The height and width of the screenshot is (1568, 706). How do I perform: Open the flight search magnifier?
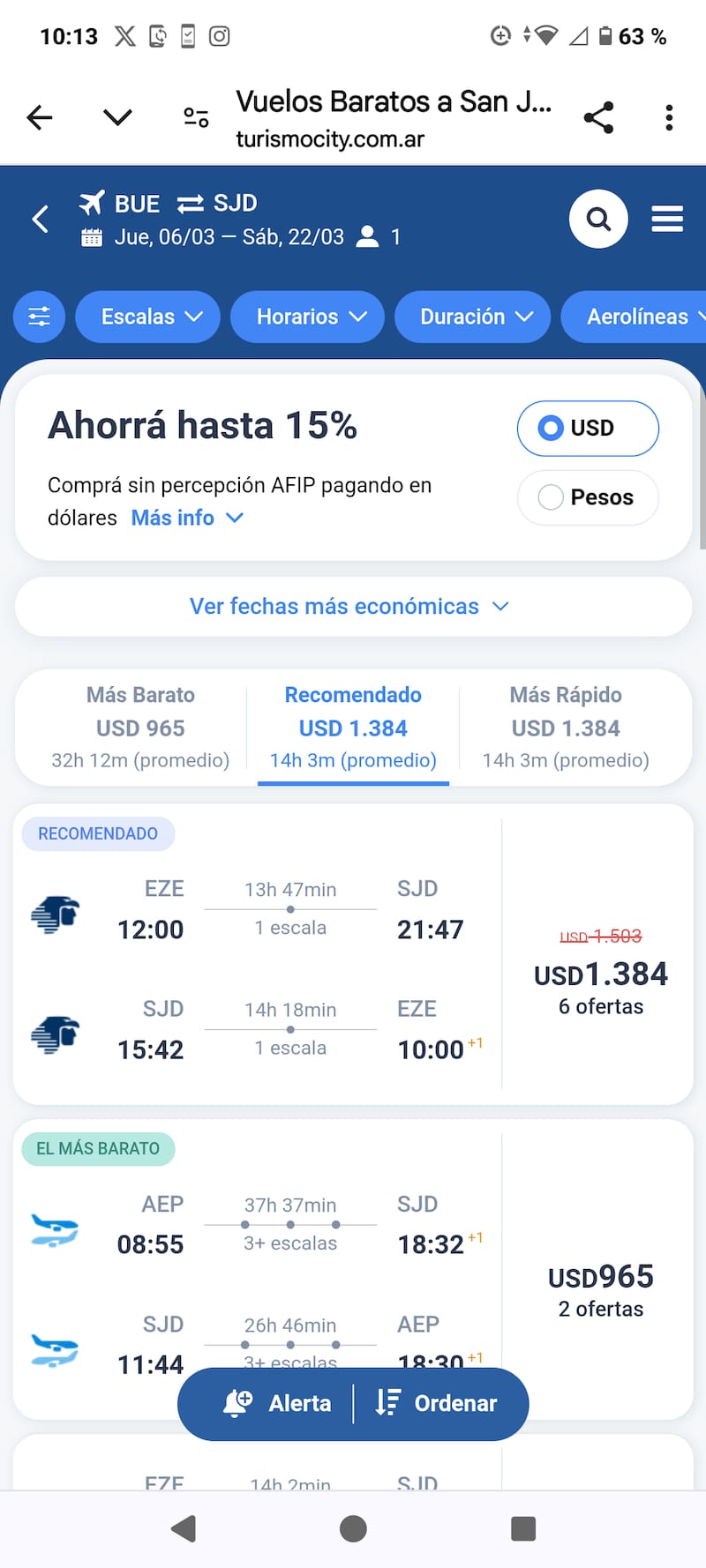tap(598, 219)
